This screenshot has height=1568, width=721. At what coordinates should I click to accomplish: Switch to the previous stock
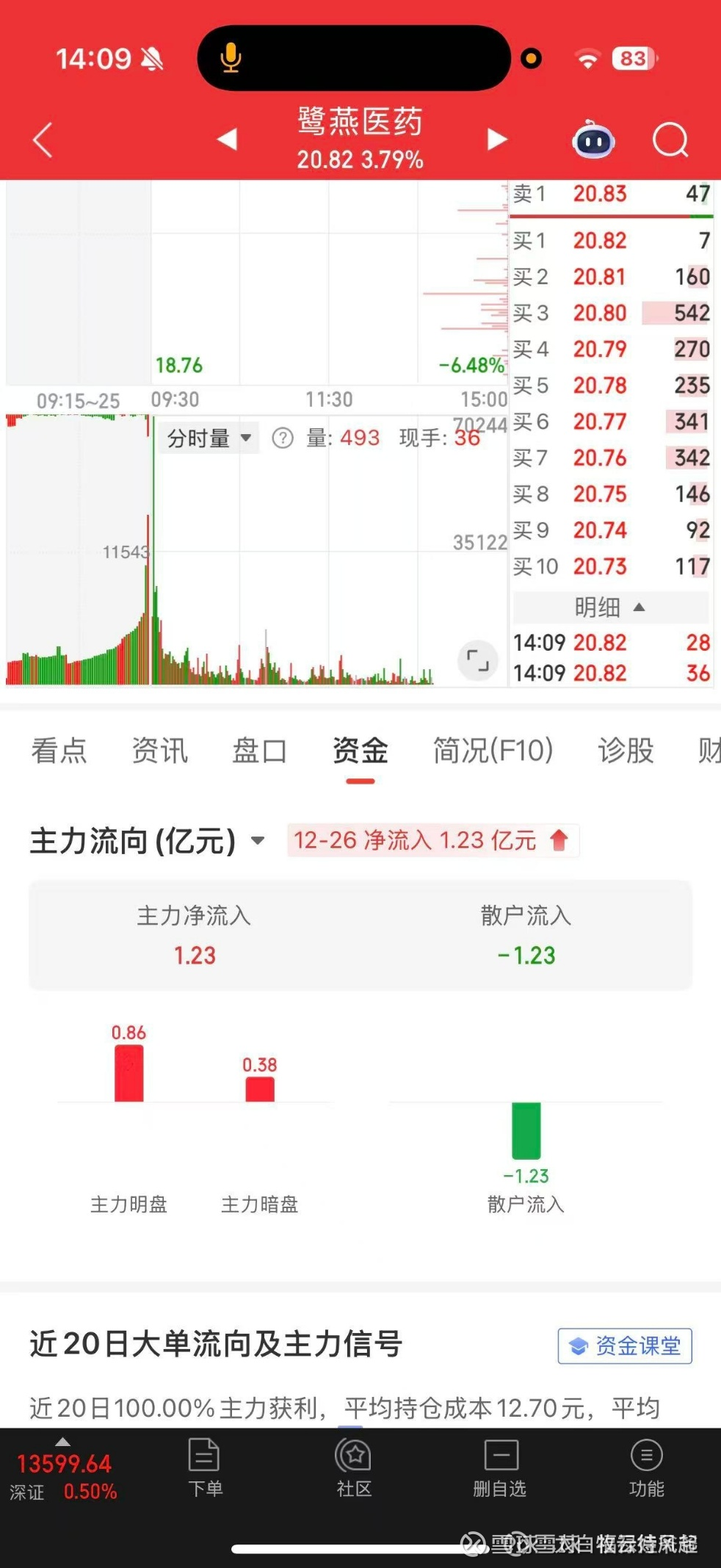point(228,139)
